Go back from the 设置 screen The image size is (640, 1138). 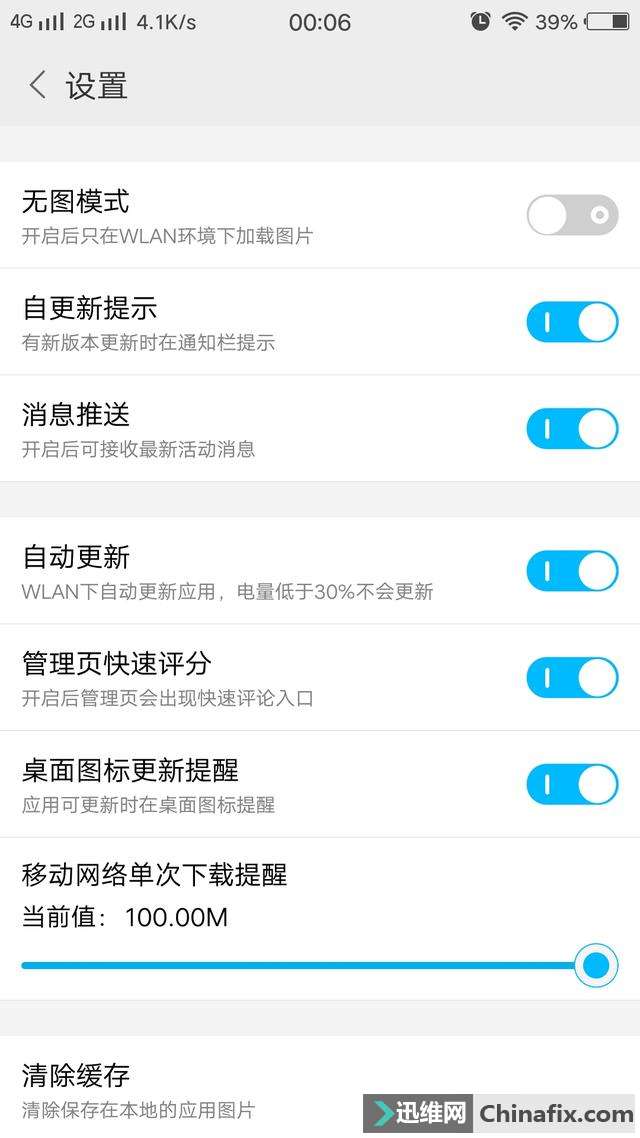pos(38,85)
